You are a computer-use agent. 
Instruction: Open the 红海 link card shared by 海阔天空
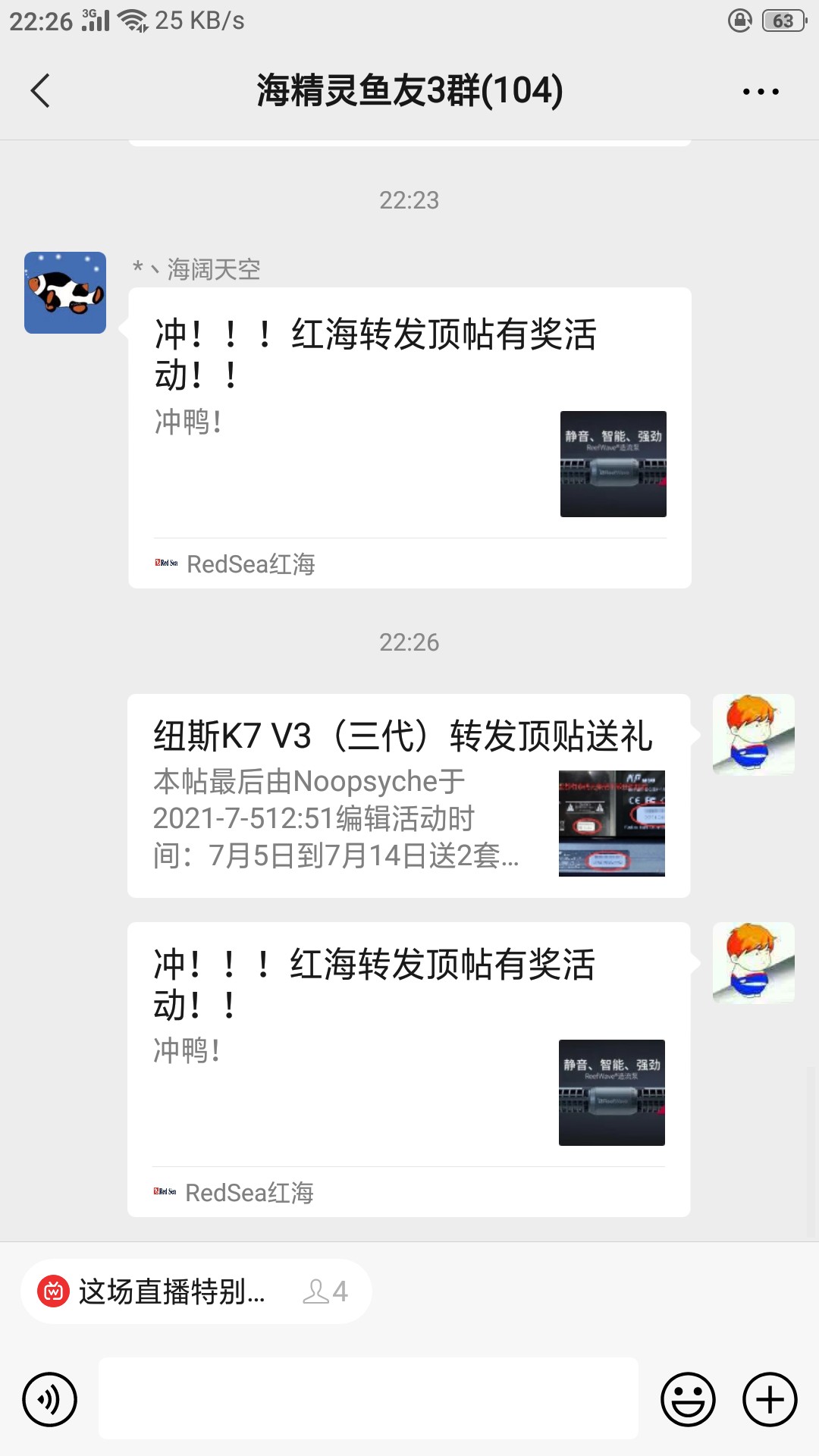pyautogui.click(x=409, y=438)
